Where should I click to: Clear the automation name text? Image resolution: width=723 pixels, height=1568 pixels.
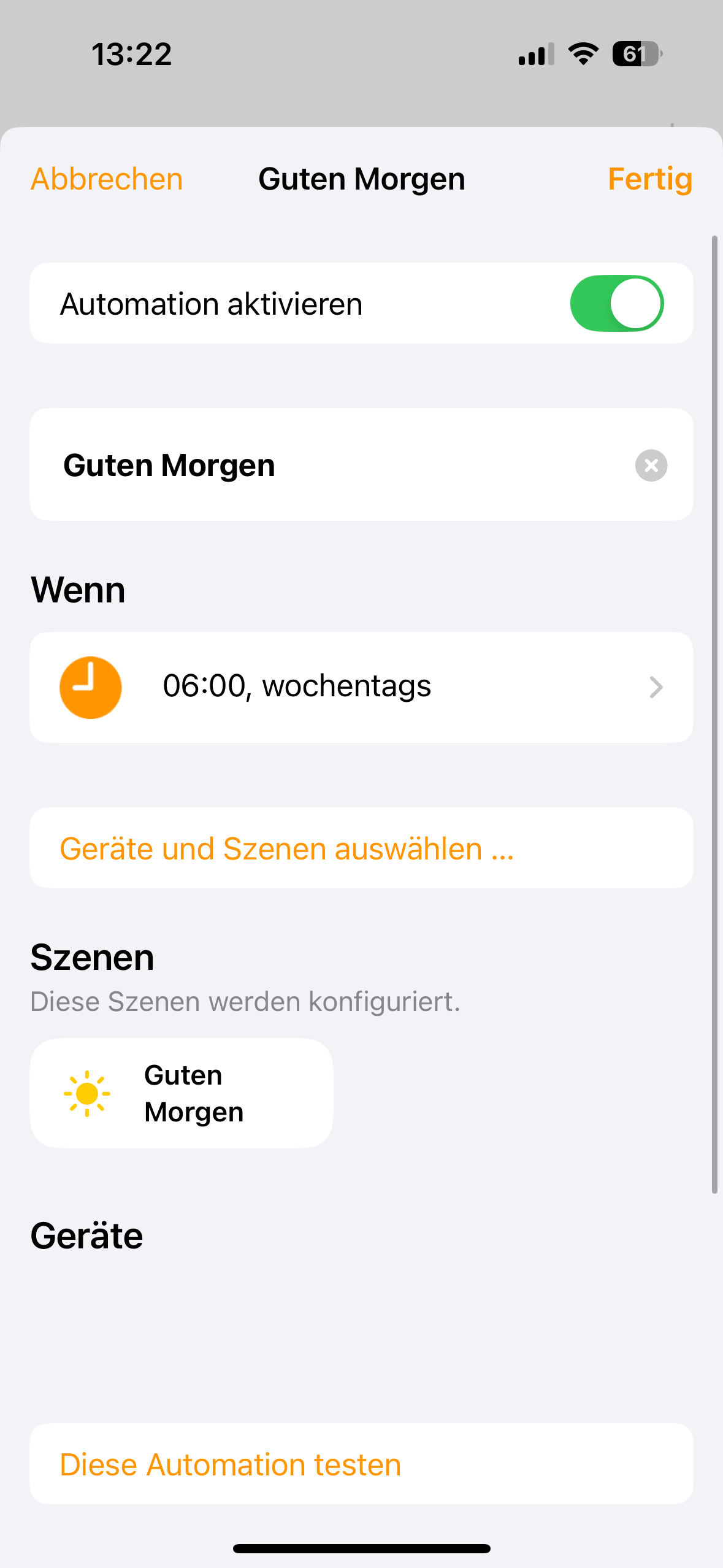(x=651, y=466)
